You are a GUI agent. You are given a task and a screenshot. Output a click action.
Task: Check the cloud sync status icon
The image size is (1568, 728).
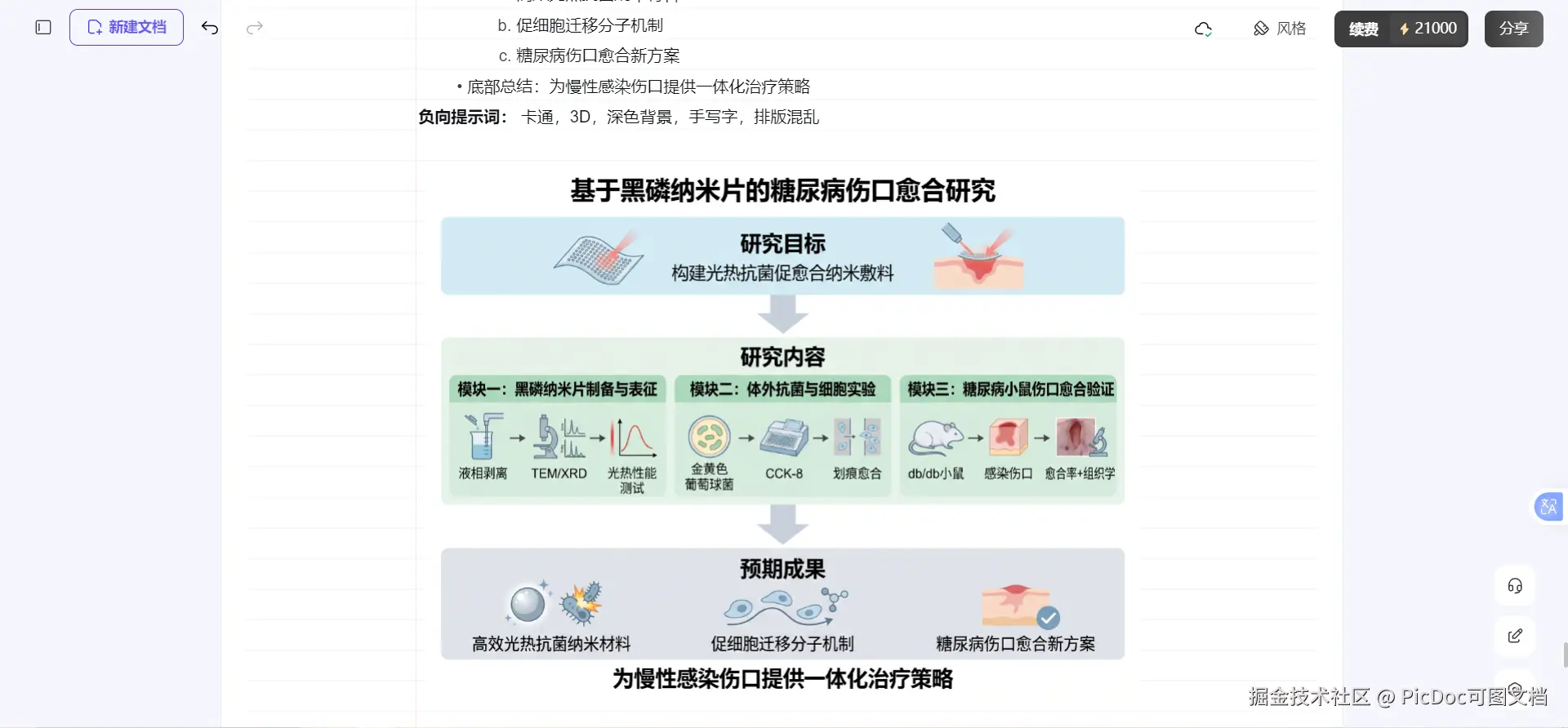pos(1203,29)
